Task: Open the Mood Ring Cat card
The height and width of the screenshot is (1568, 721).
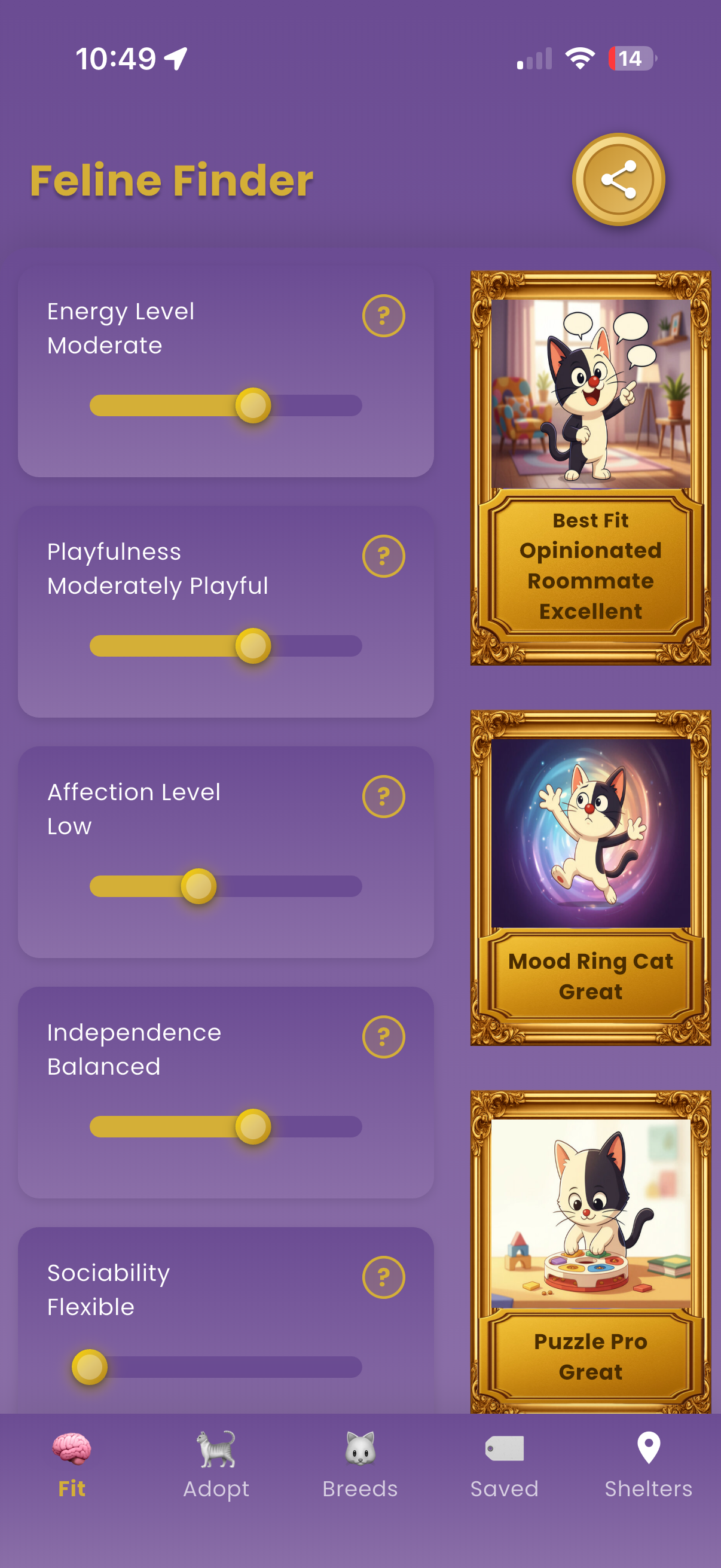Action: click(x=590, y=878)
